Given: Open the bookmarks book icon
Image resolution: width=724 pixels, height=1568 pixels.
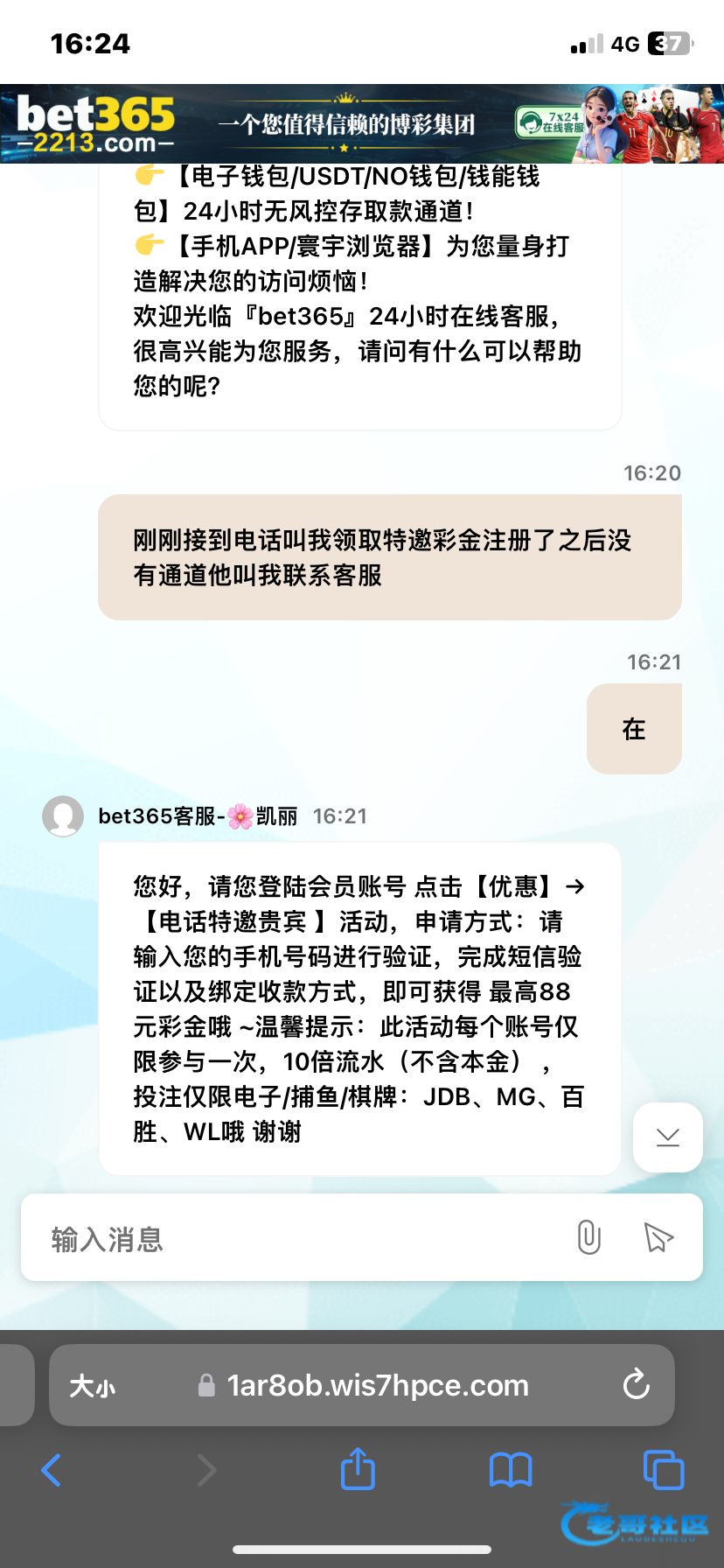Looking at the screenshot, I should tap(511, 1470).
